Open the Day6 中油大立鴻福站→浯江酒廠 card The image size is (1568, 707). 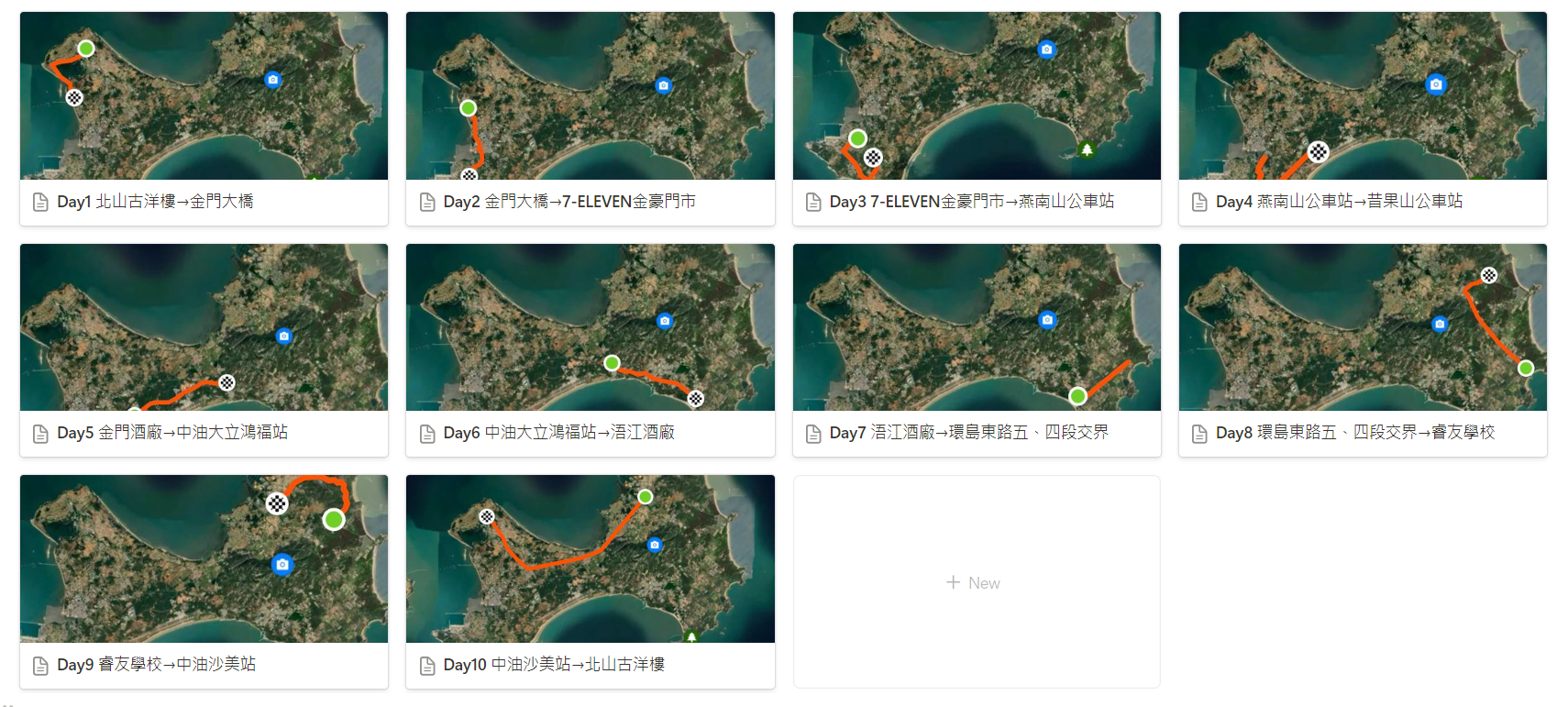click(558, 433)
